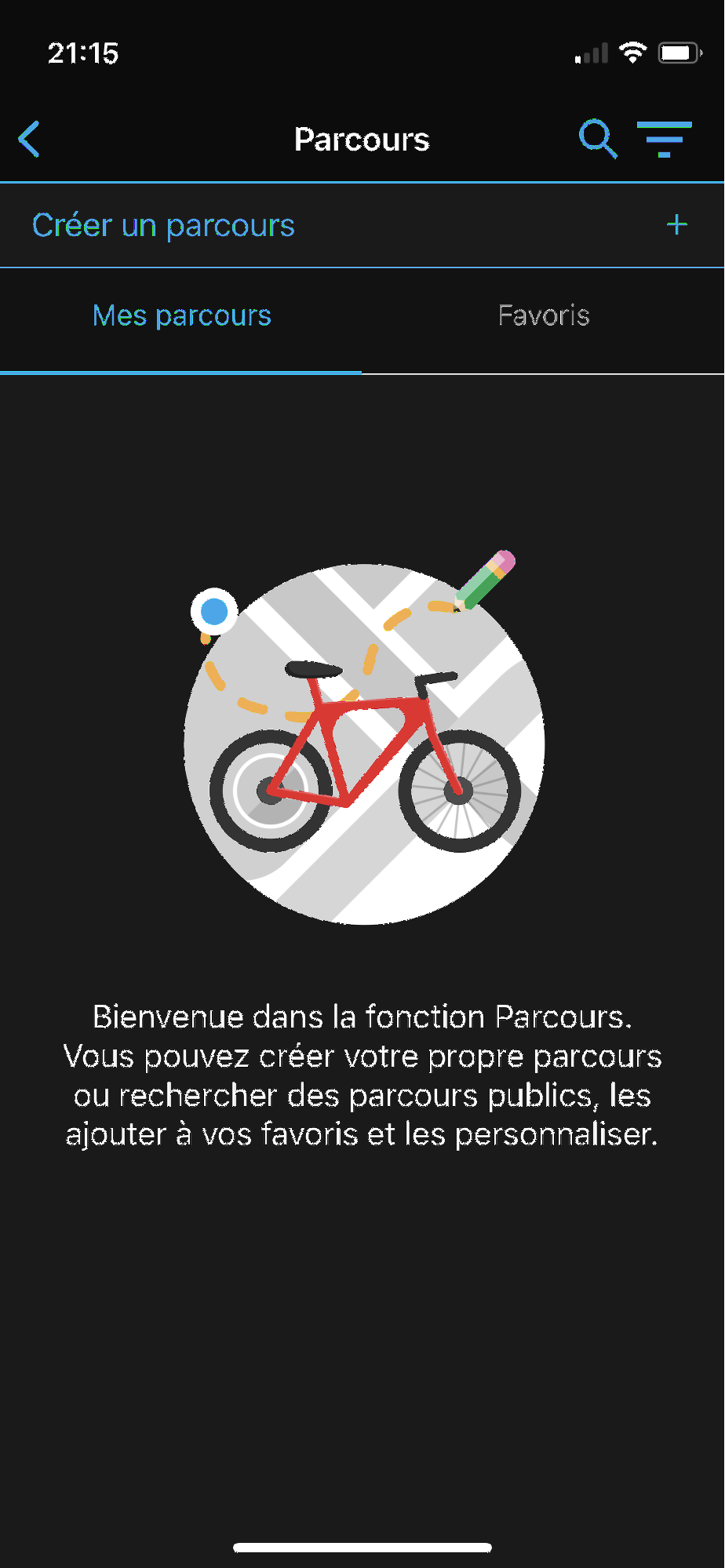Open Créer un parcours

pos(162,225)
